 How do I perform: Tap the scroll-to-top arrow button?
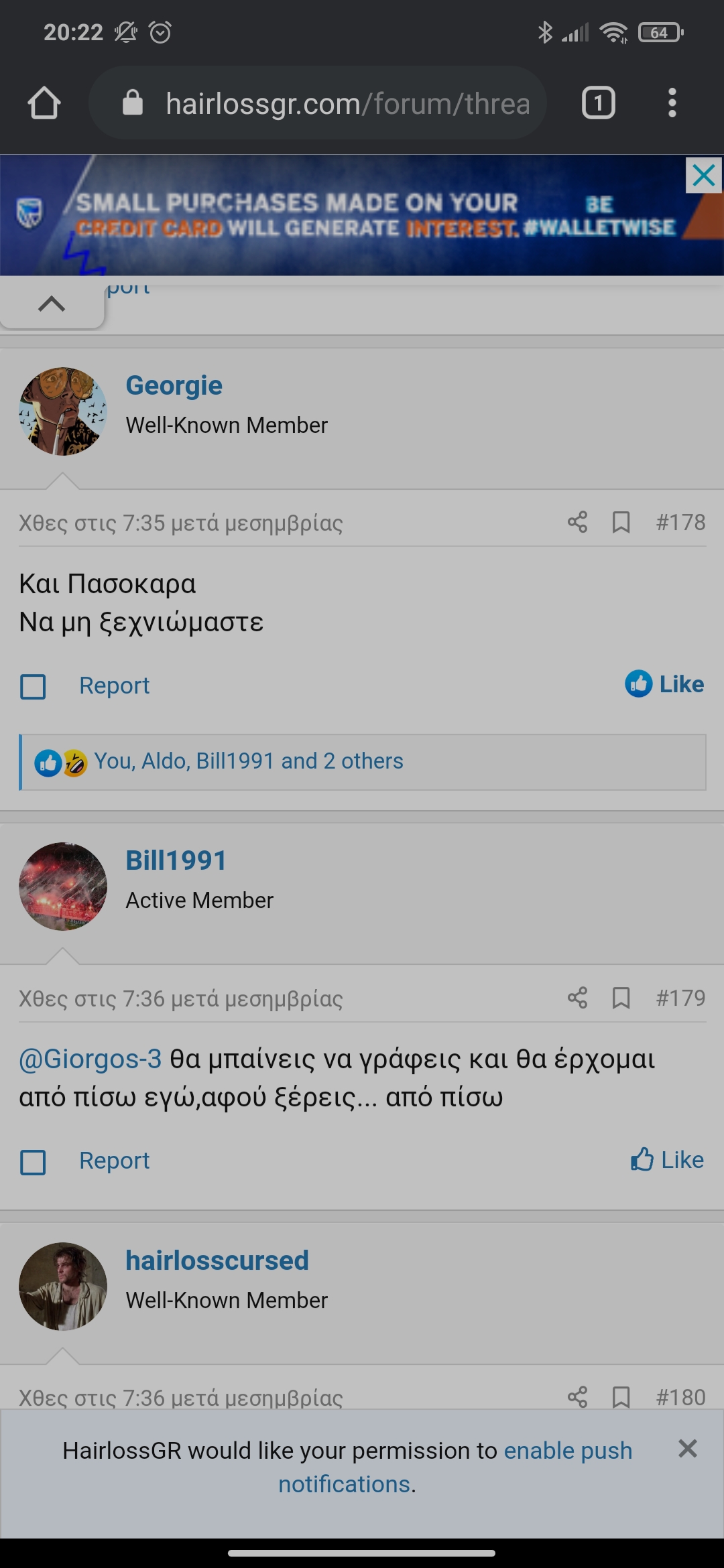click(x=52, y=304)
